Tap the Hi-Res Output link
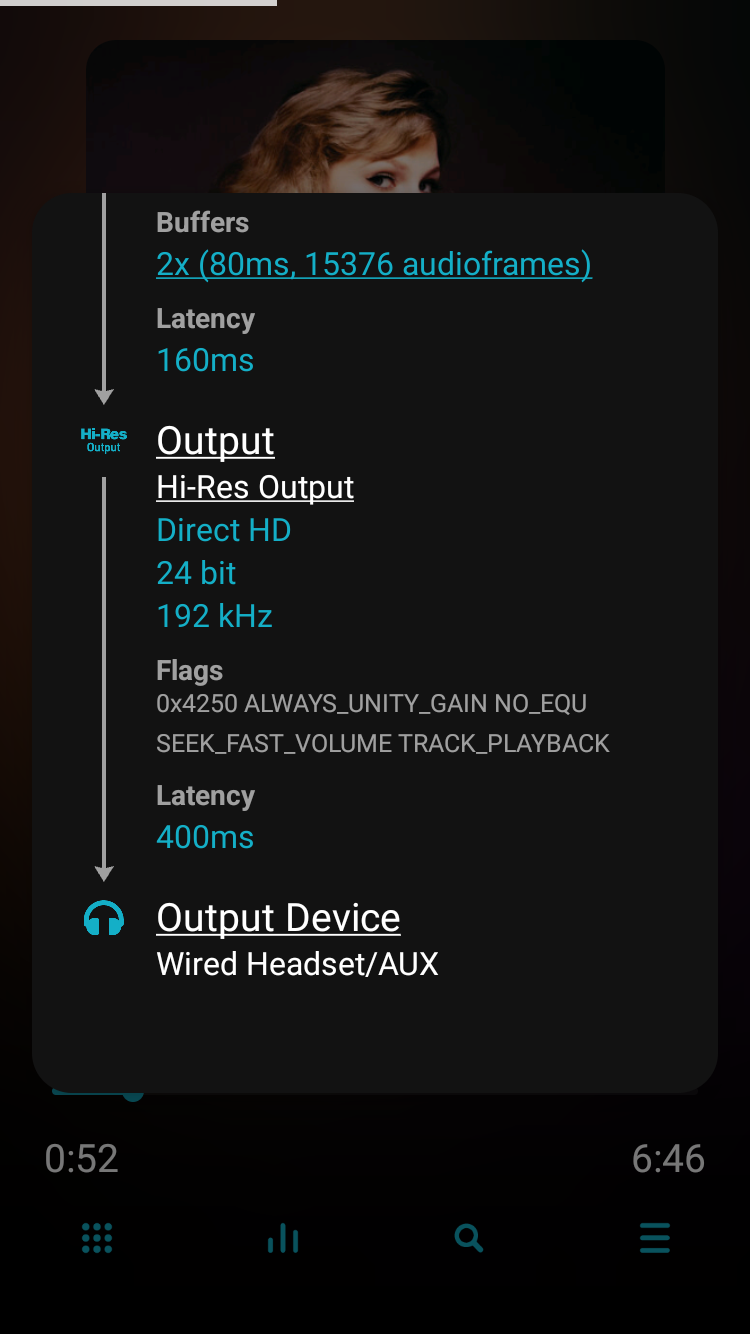This screenshot has width=750, height=1334. pos(255,487)
